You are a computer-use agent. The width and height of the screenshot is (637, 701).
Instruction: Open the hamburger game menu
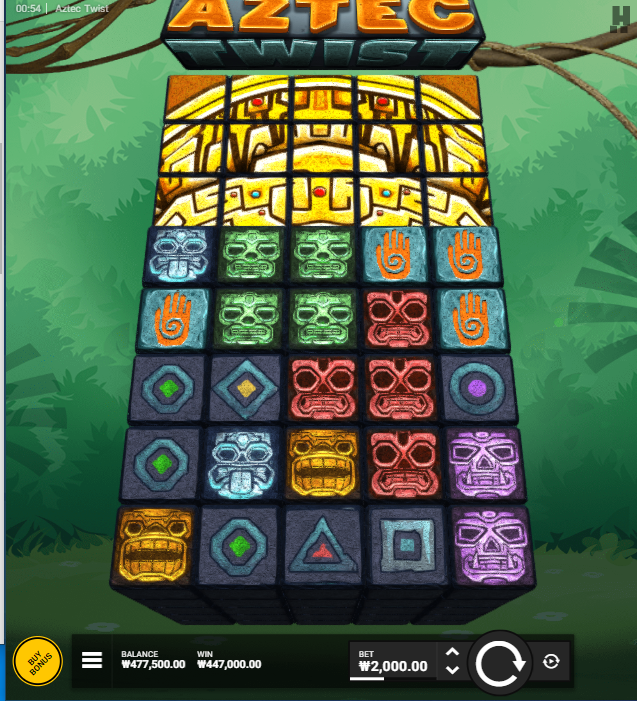92,660
